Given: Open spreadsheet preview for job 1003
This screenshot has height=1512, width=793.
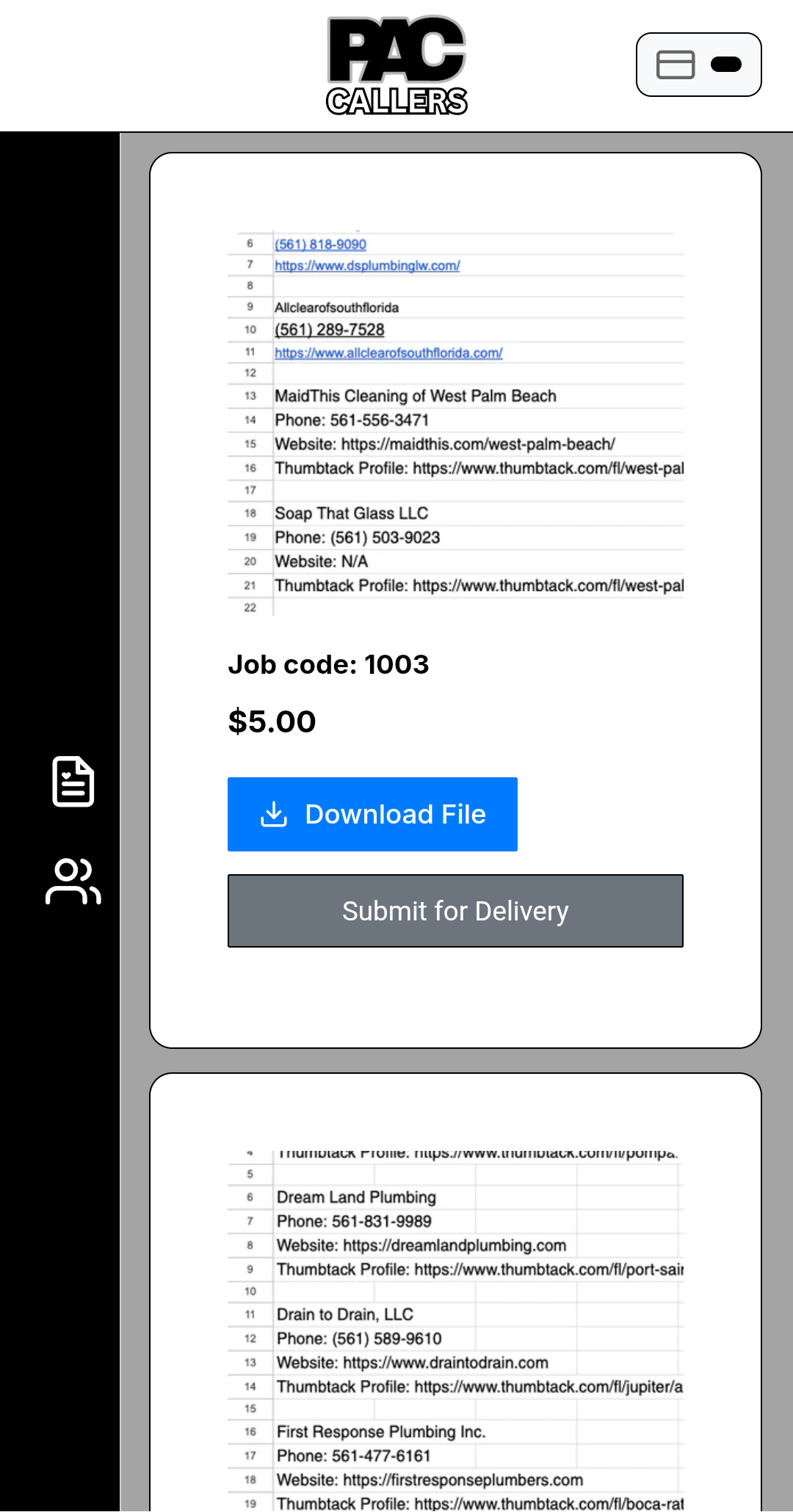Looking at the screenshot, I should (x=455, y=423).
